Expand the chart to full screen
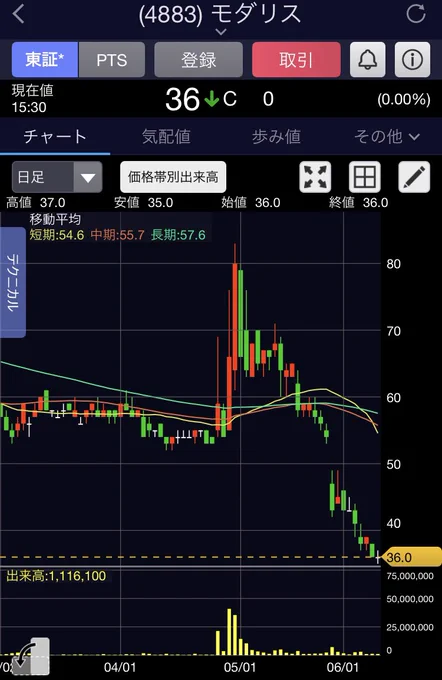The width and height of the screenshot is (442, 680). point(315,177)
